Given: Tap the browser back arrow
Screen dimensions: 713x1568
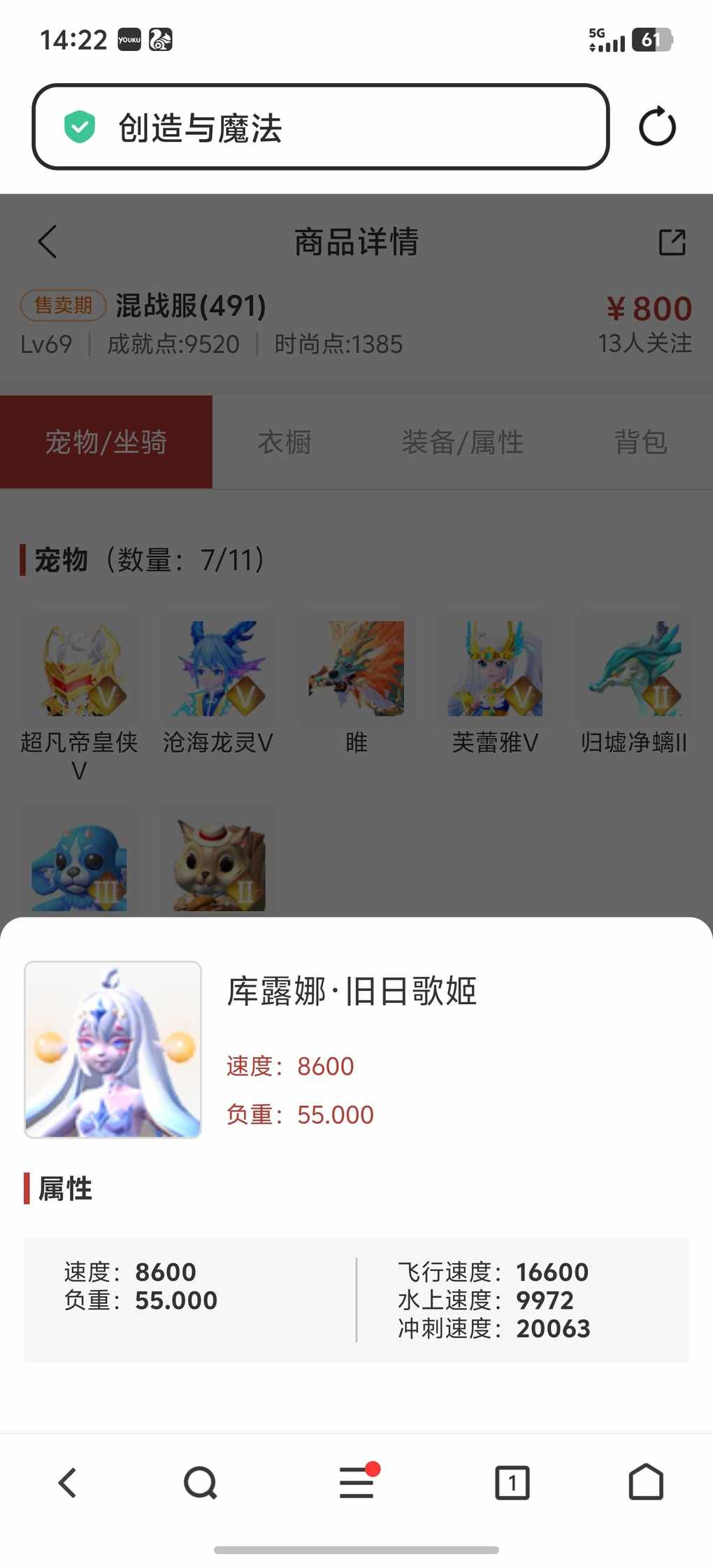Looking at the screenshot, I should pyautogui.click(x=67, y=1482).
